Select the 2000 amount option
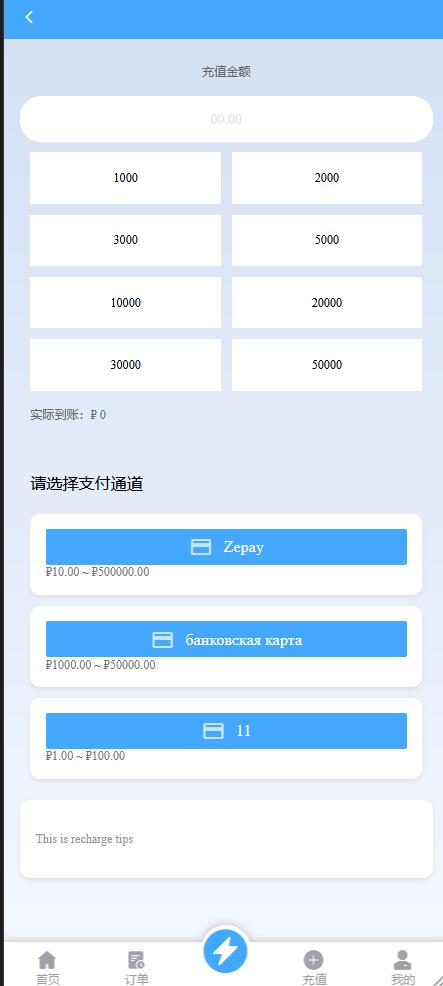This screenshot has height=986, width=443. [x=327, y=178]
